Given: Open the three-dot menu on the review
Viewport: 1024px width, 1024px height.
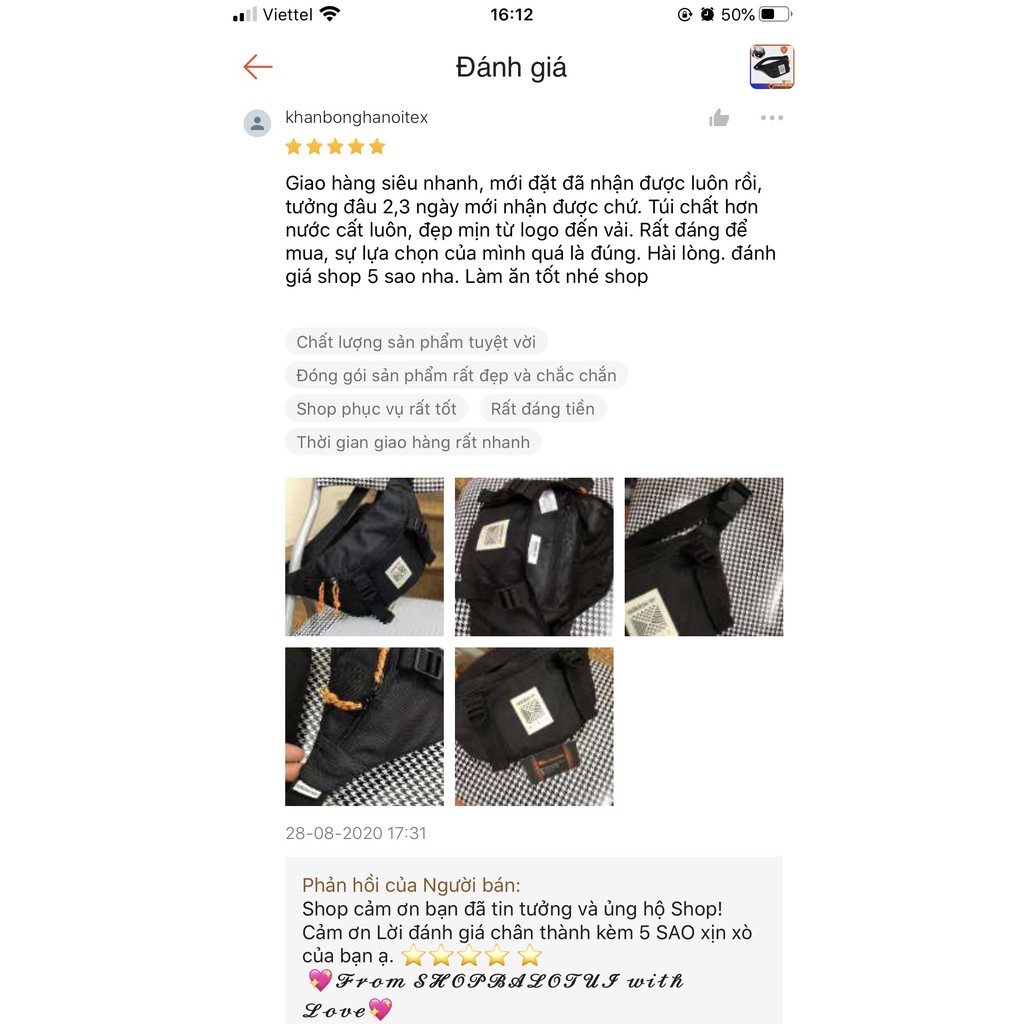Looking at the screenshot, I should pos(771,118).
